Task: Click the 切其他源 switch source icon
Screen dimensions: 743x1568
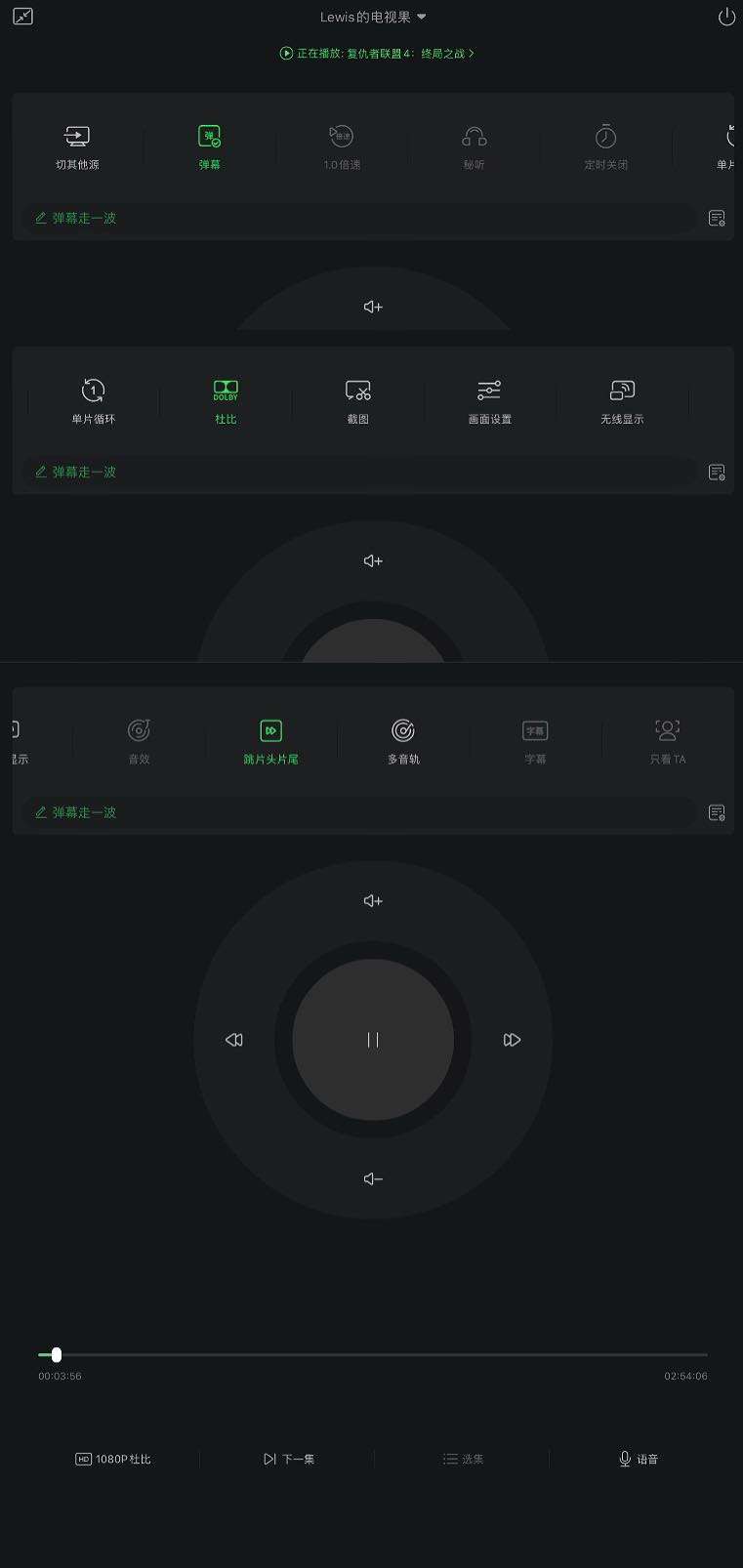Action: 76,144
